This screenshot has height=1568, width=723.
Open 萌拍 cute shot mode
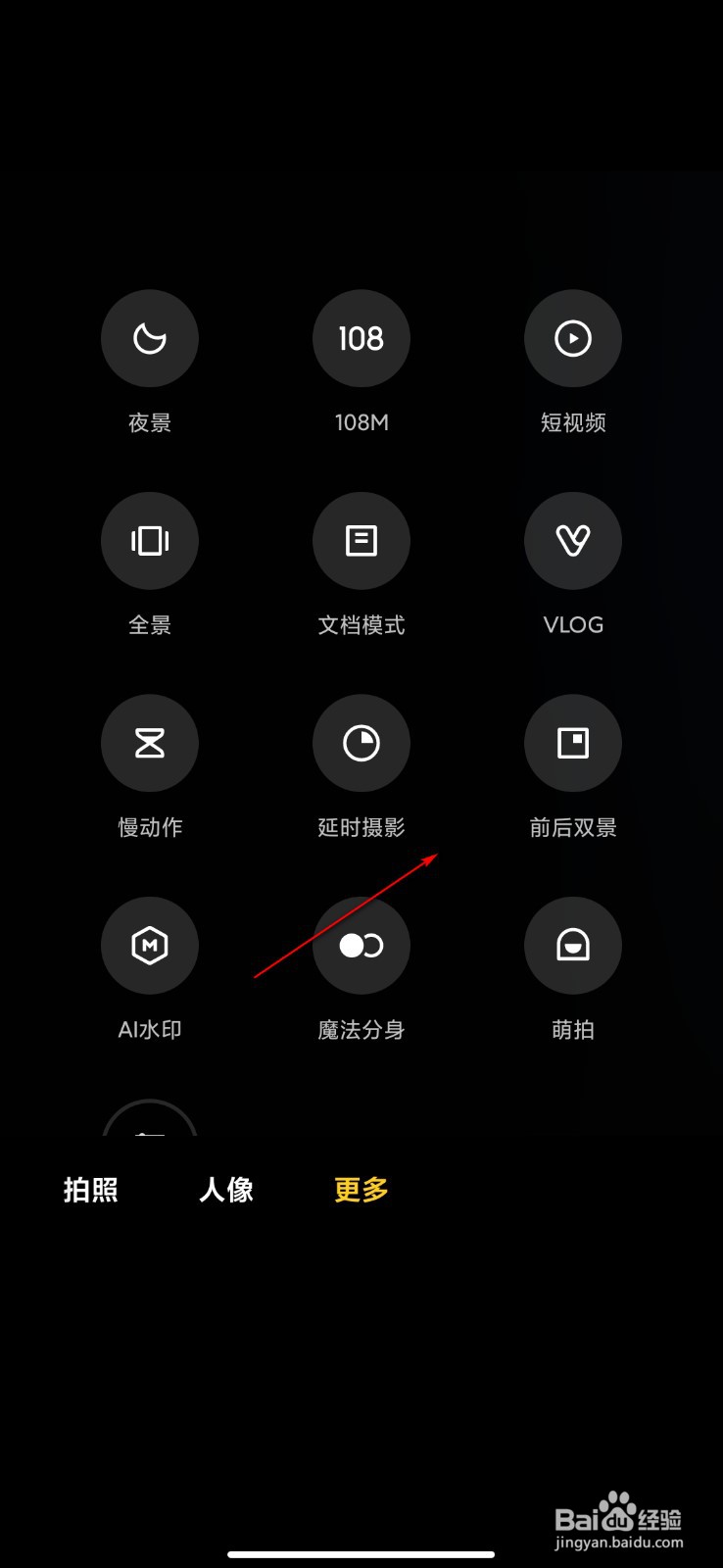(x=572, y=945)
